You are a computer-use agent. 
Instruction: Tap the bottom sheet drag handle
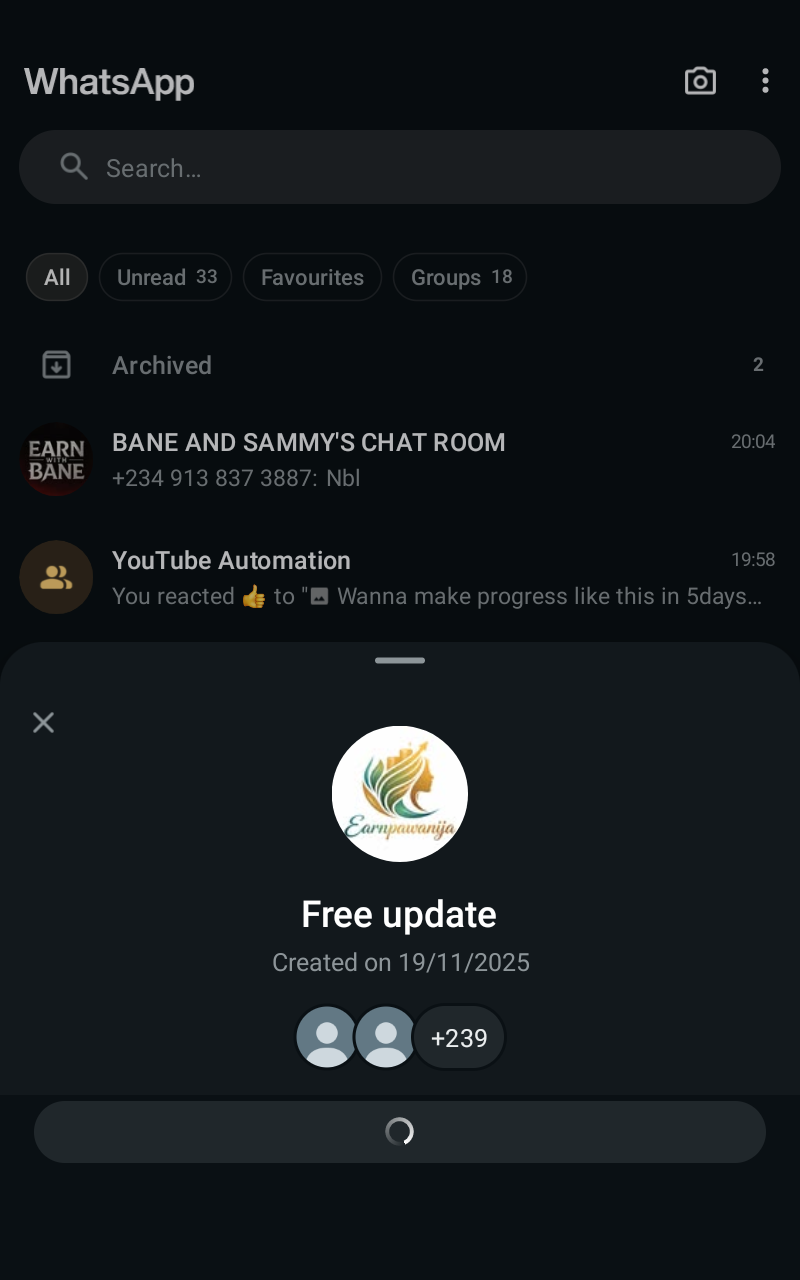point(400,661)
